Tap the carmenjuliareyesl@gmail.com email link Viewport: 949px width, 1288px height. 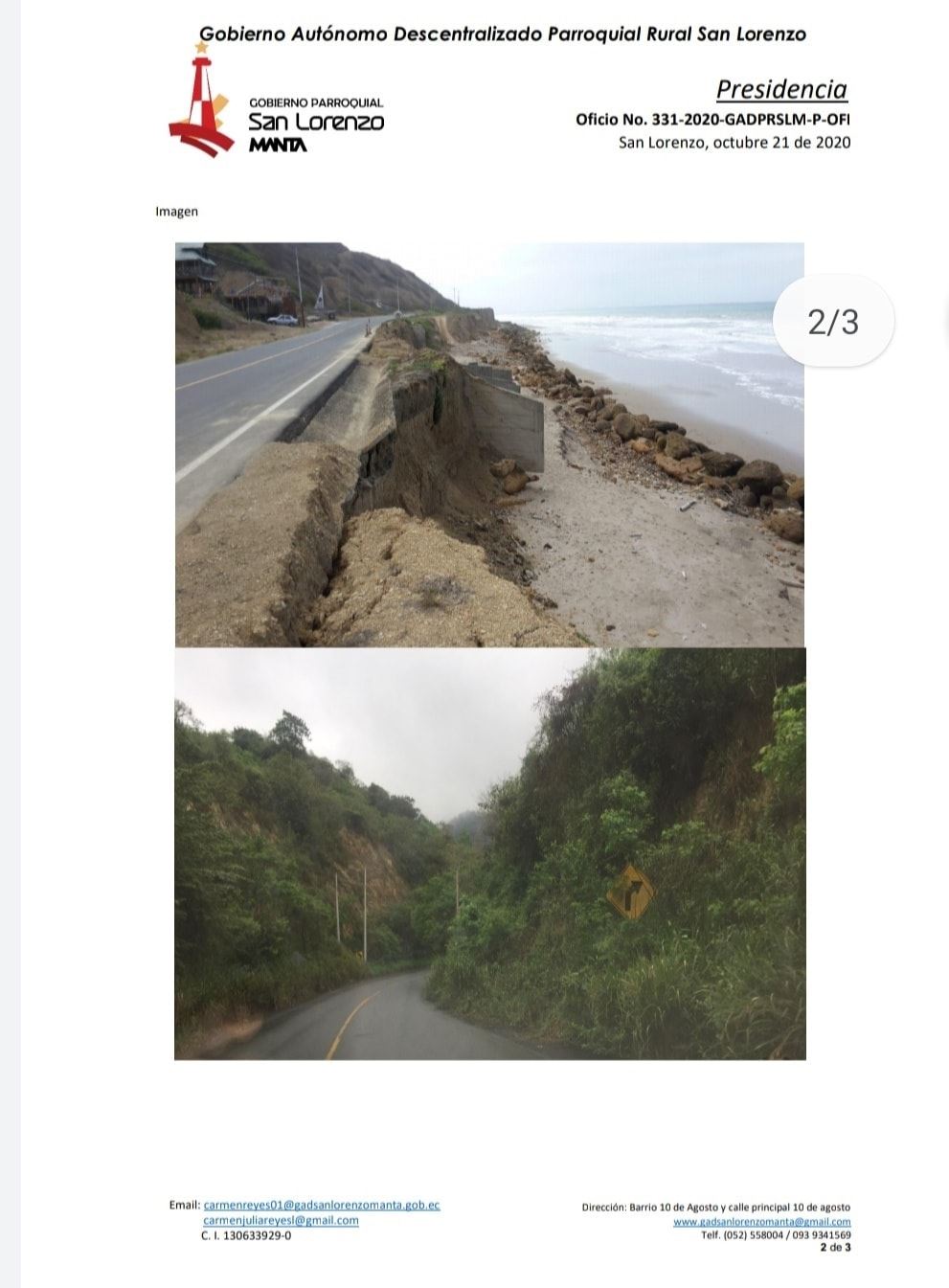[281, 1220]
